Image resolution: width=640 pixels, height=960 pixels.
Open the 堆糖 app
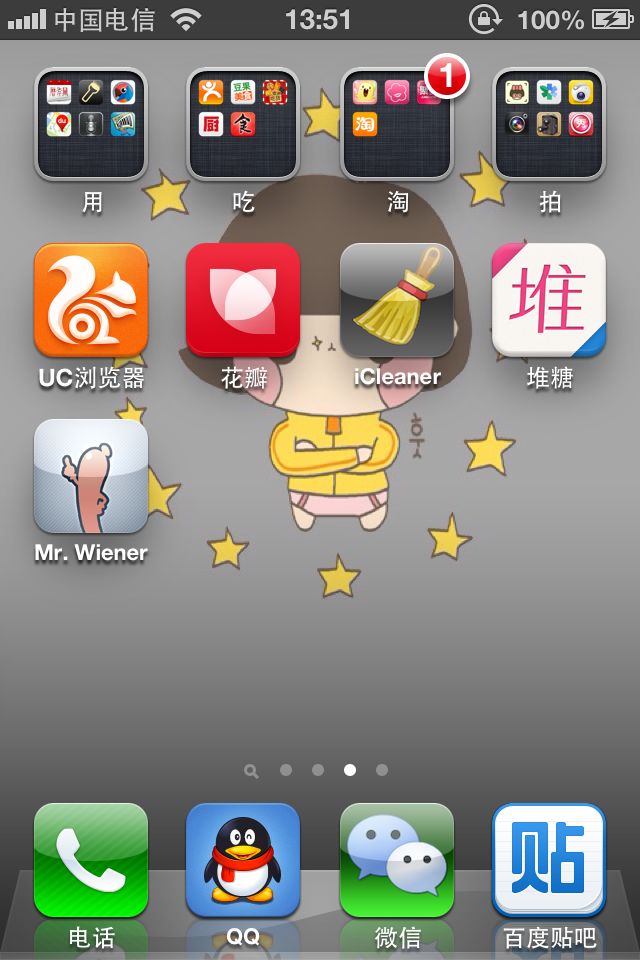click(x=549, y=300)
